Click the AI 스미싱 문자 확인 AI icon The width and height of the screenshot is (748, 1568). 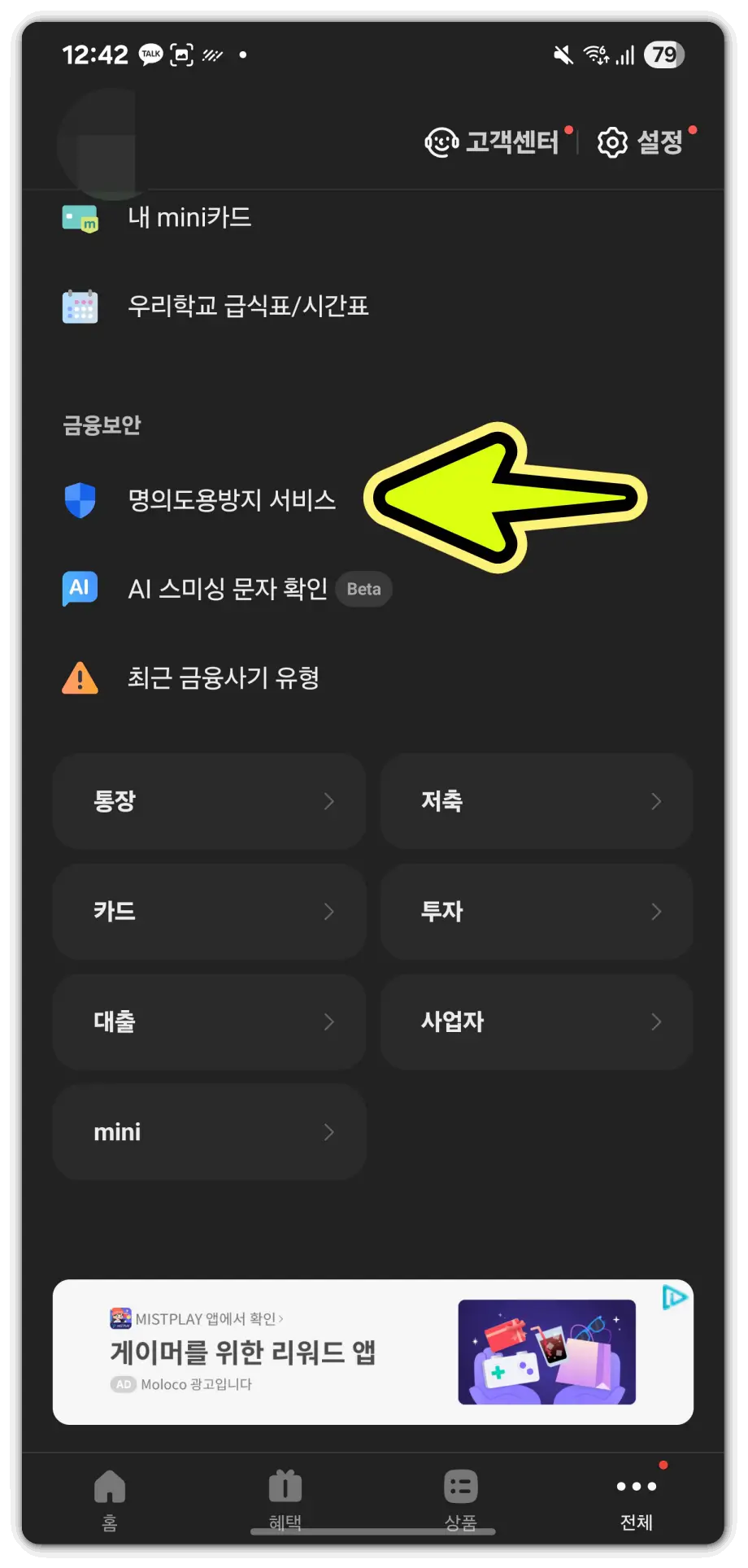click(x=79, y=588)
